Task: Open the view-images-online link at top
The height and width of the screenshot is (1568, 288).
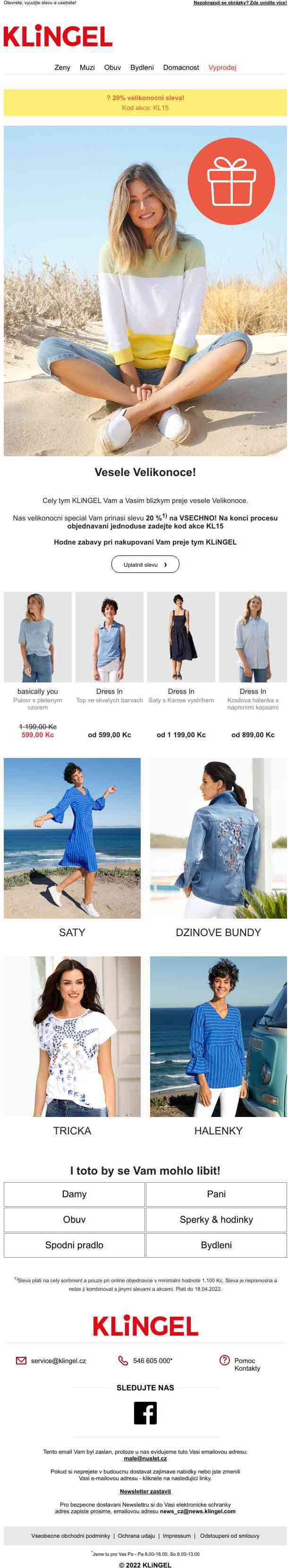Action: coord(239,3)
